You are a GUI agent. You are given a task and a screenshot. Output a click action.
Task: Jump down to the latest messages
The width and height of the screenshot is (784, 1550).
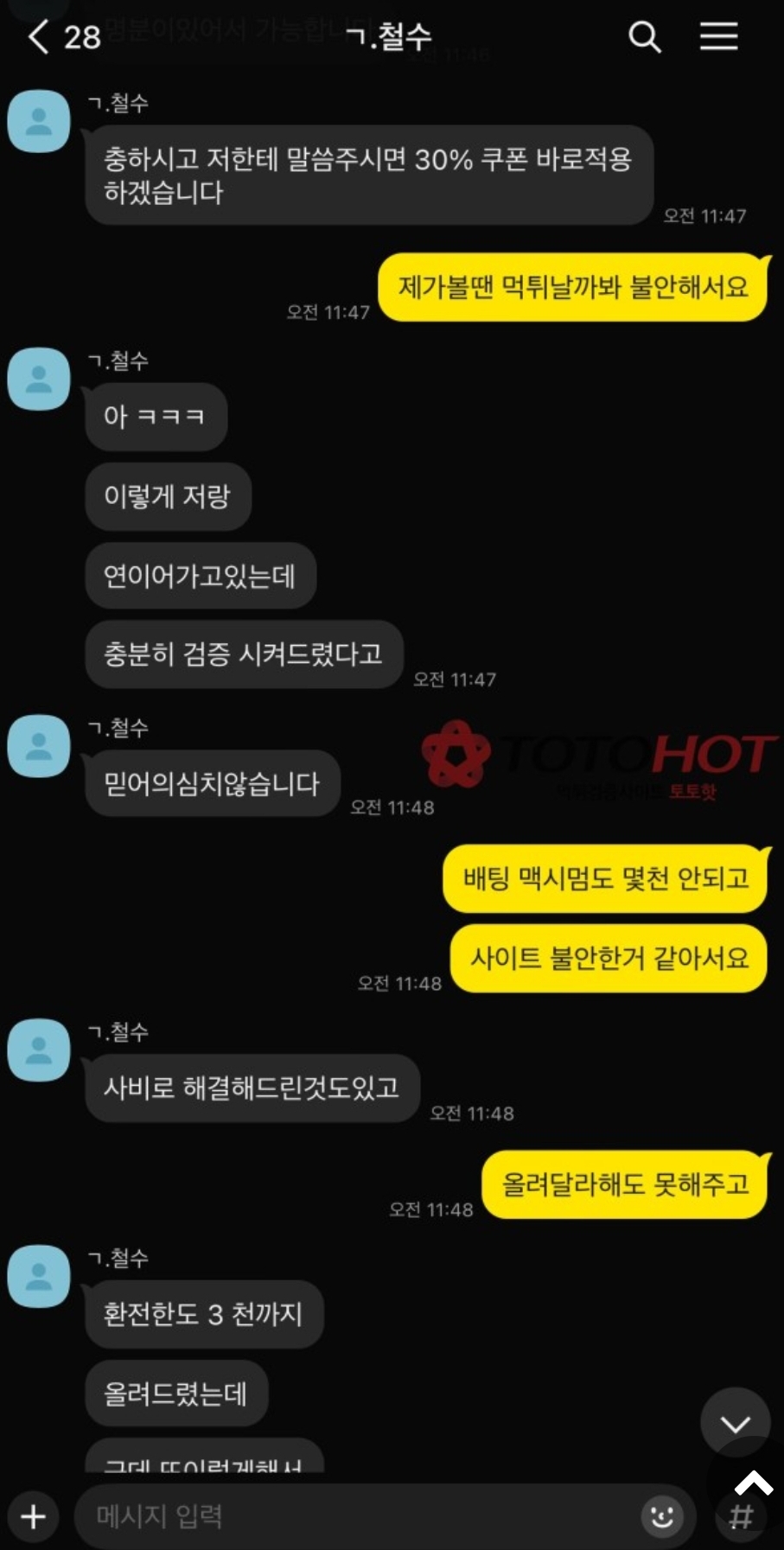pos(736,1424)
